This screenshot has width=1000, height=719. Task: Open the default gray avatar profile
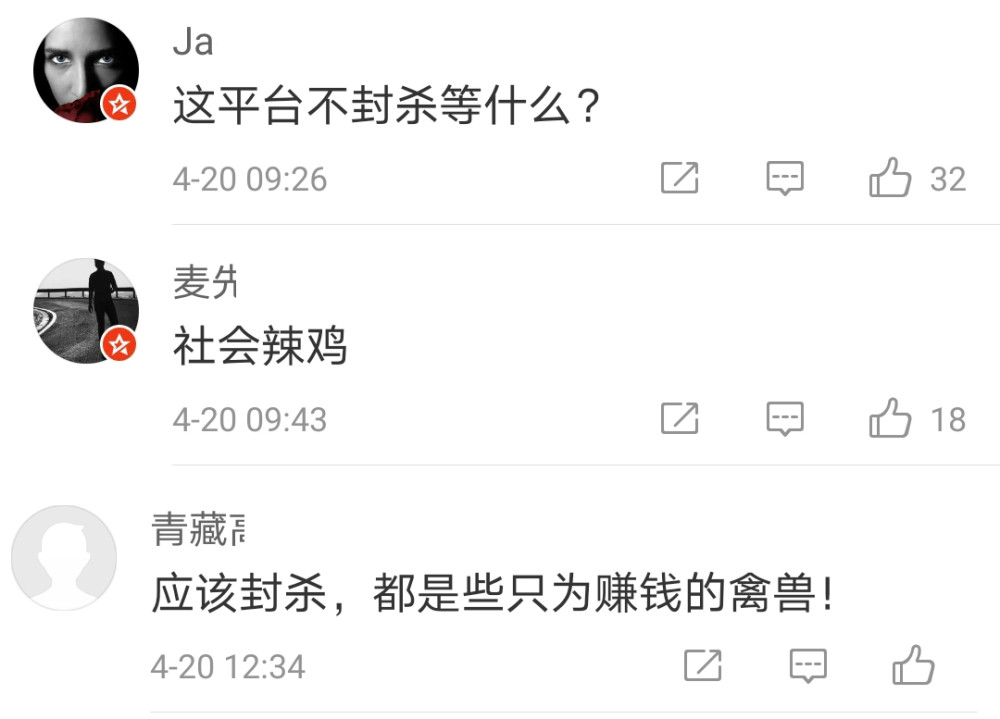coord(64,557)
